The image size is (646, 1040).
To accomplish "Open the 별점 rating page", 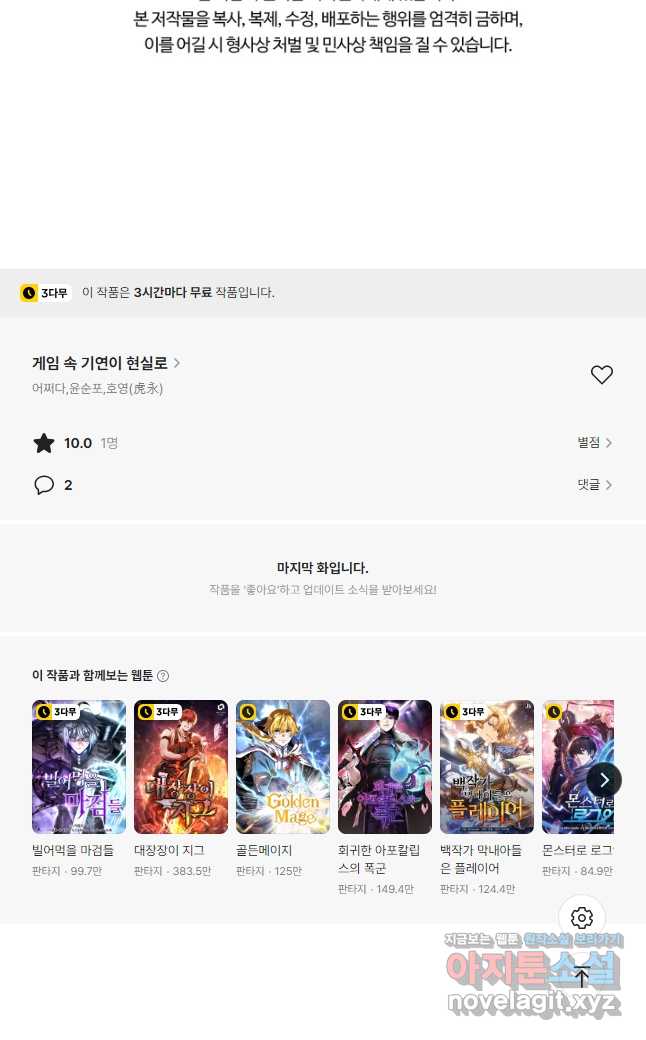I will pos(594,443).
